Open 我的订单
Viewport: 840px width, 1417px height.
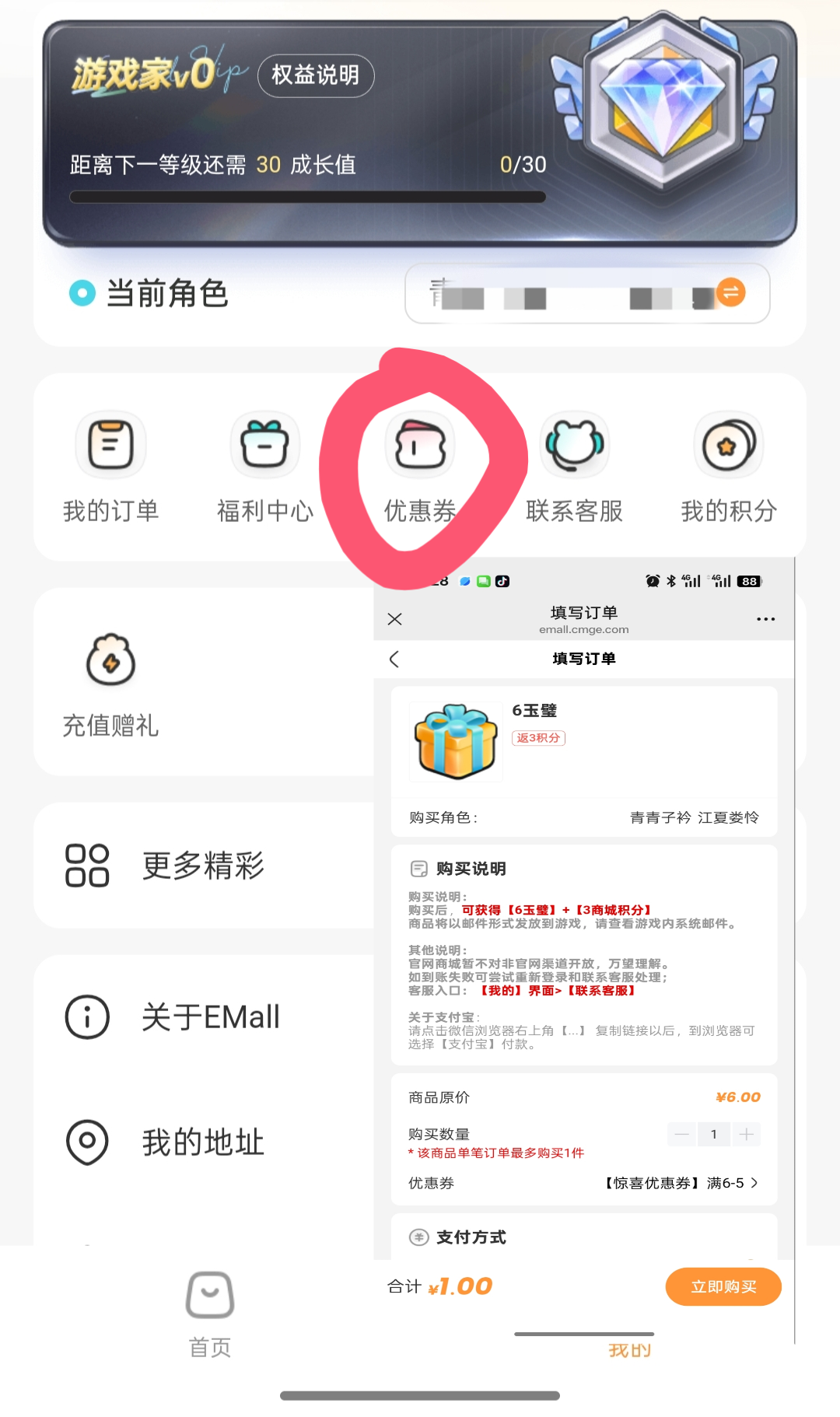[110, 467]
